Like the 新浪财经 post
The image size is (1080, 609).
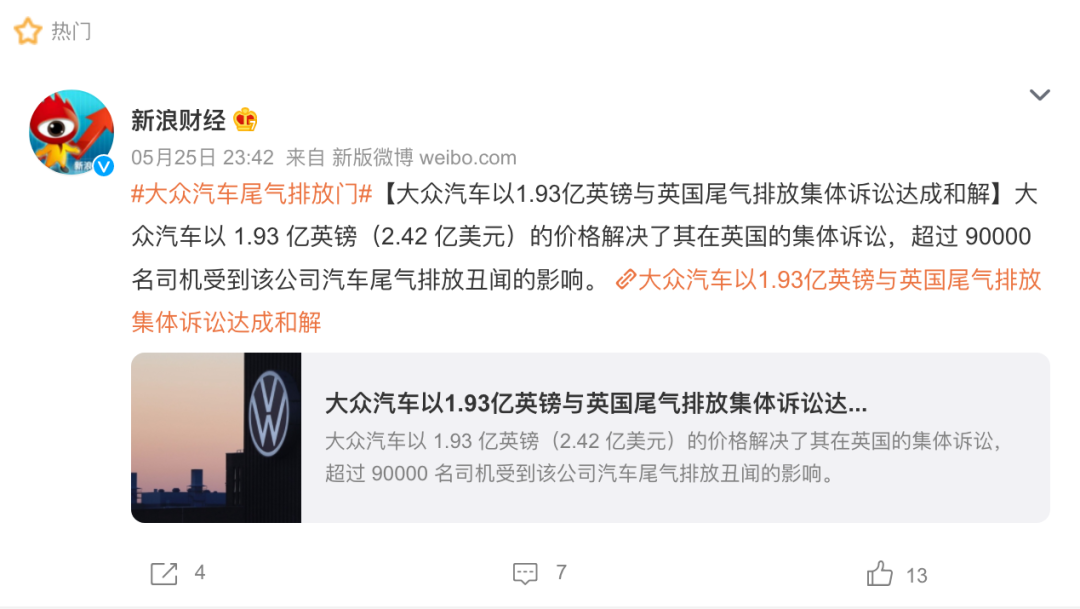[x=880, y=574]
